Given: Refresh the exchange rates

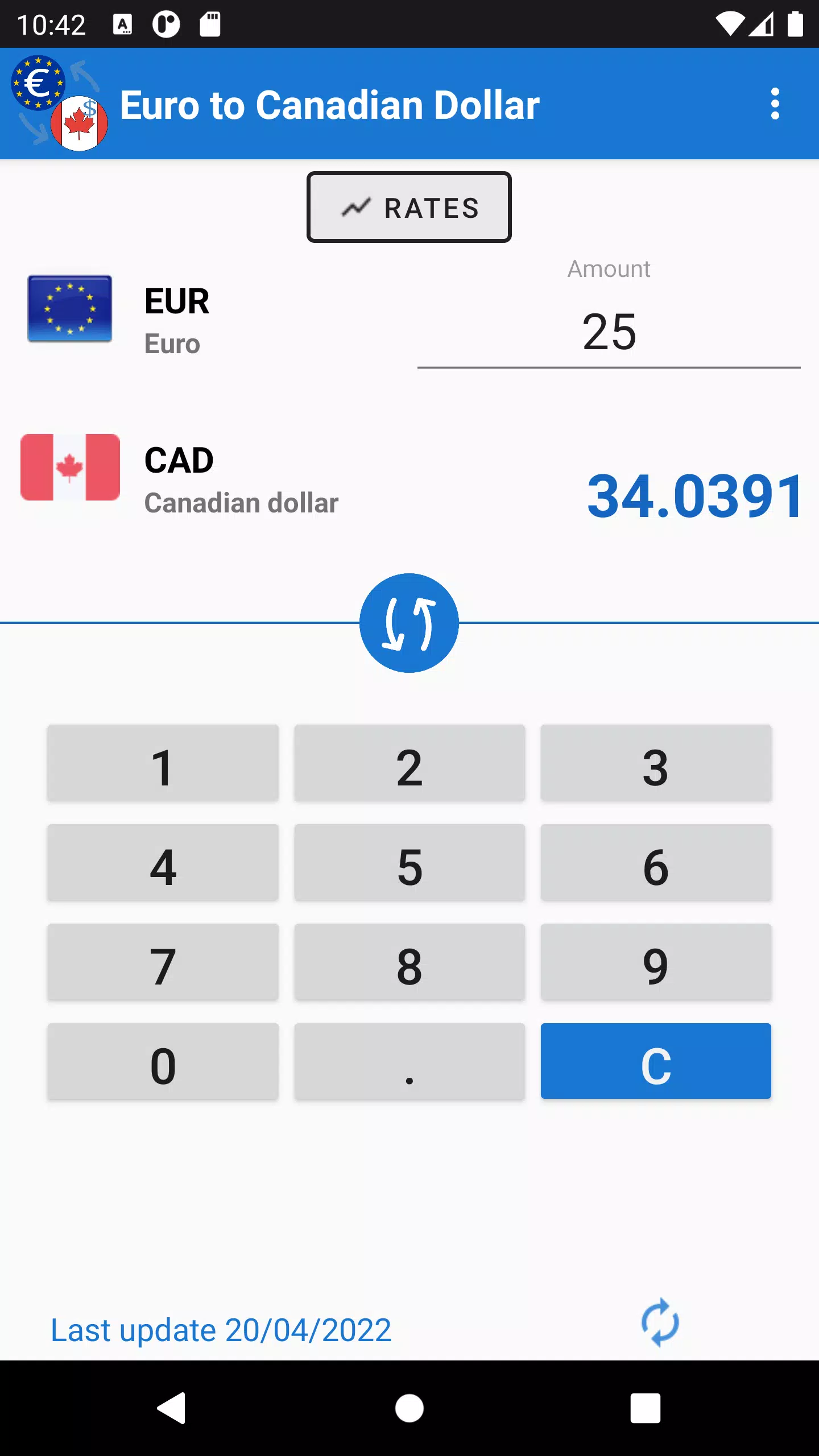Looking at the screenshot, I should [x=660, y=1323].
